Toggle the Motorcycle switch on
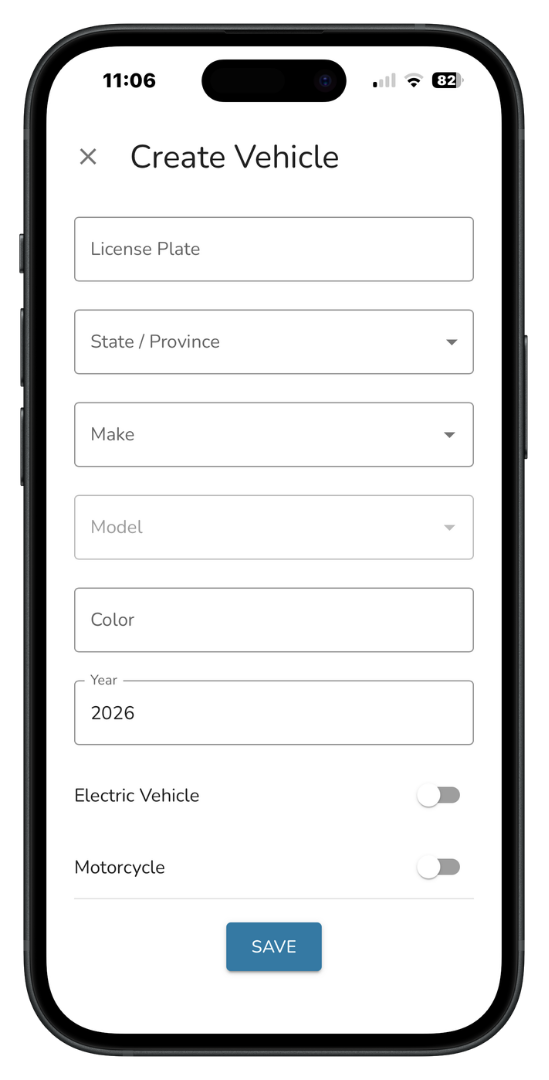Viewport: 549px width, 1080px height. (438, 867)
